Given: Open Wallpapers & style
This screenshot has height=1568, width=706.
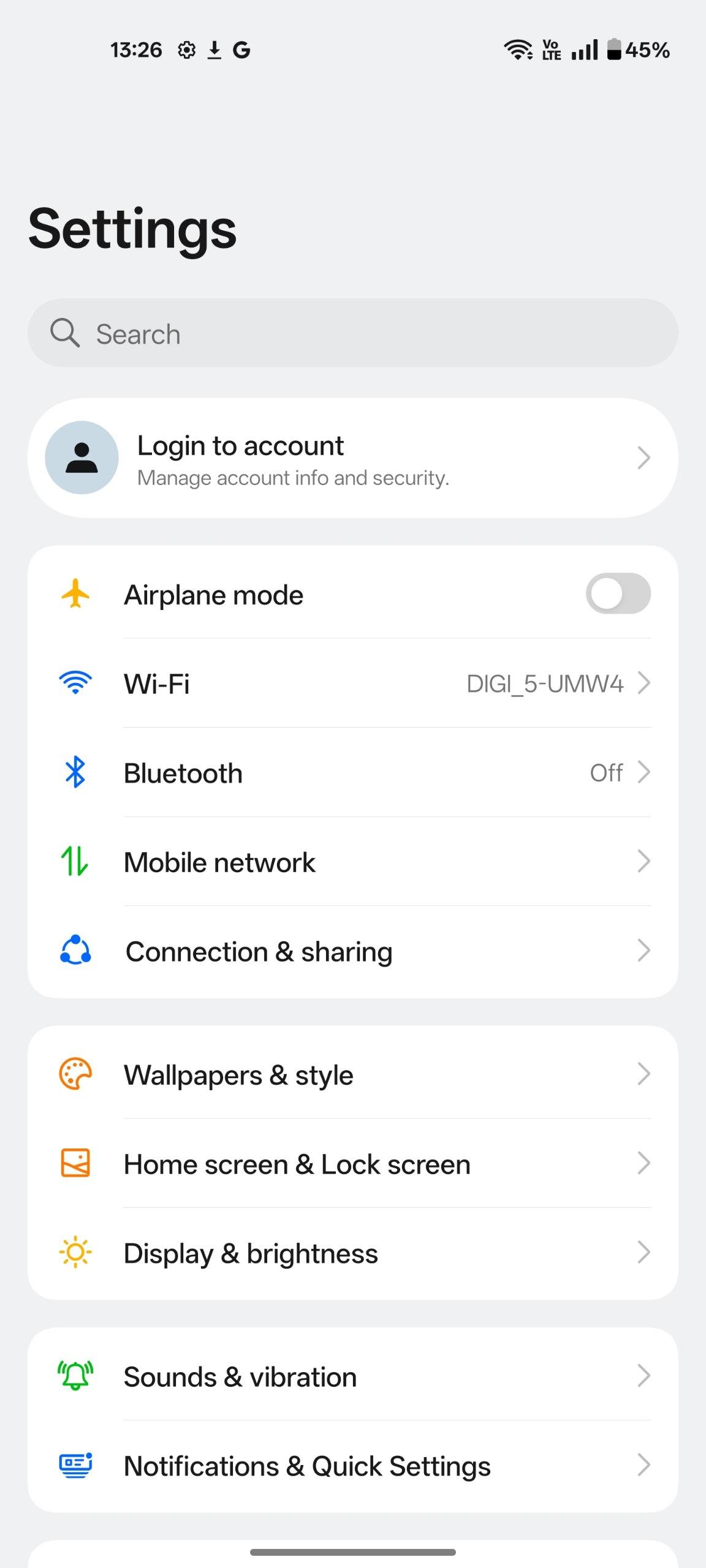Looking at the screenshot, I should [x=352, y=1075].
